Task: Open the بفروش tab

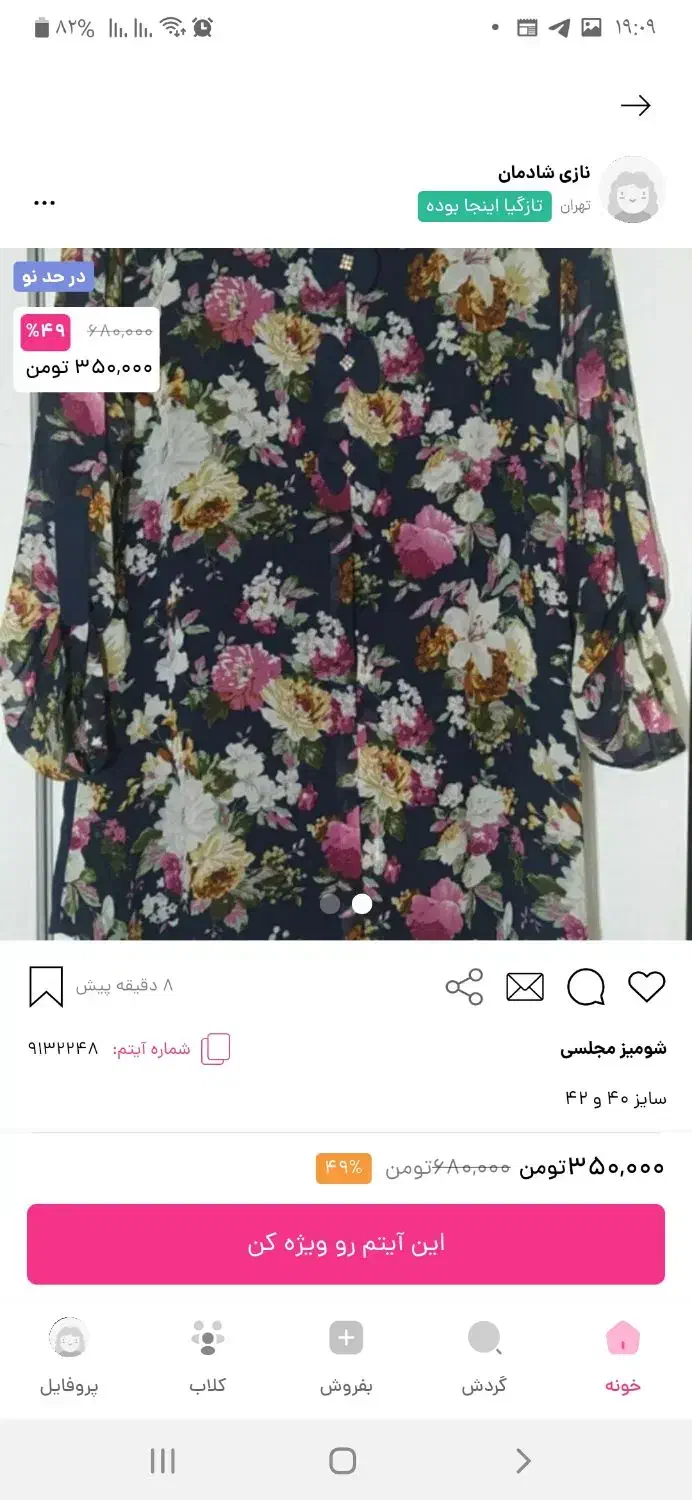Action: 346,1356
